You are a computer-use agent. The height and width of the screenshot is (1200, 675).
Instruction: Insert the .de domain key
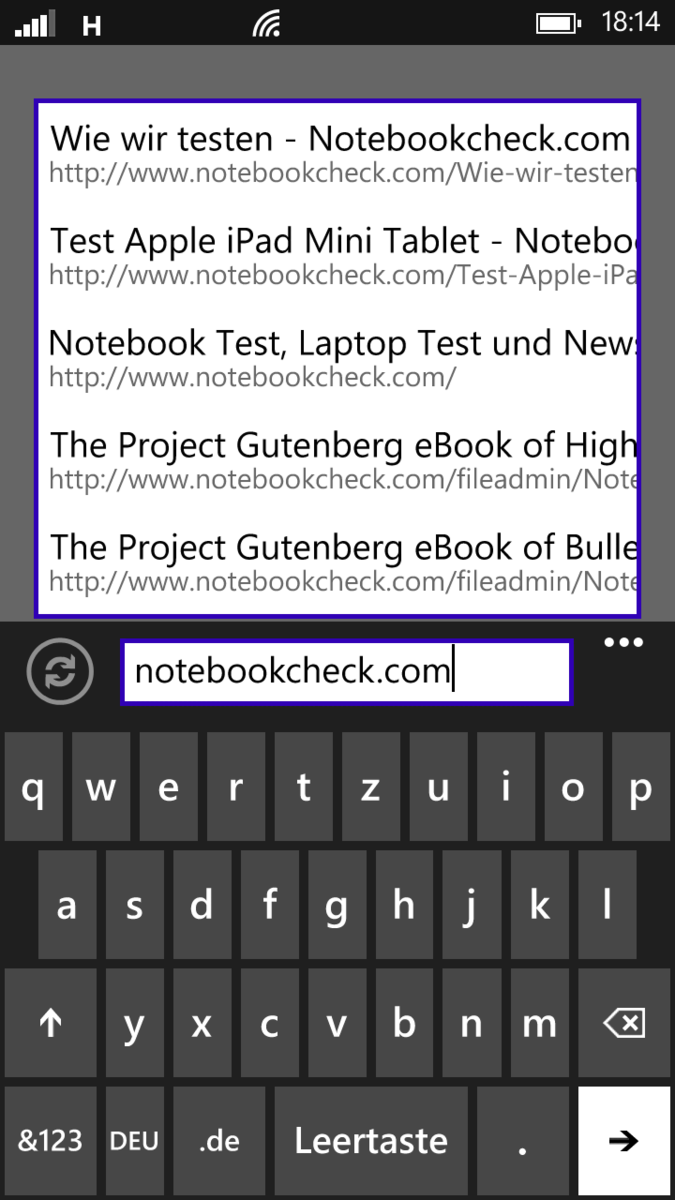pos(219,1140)
